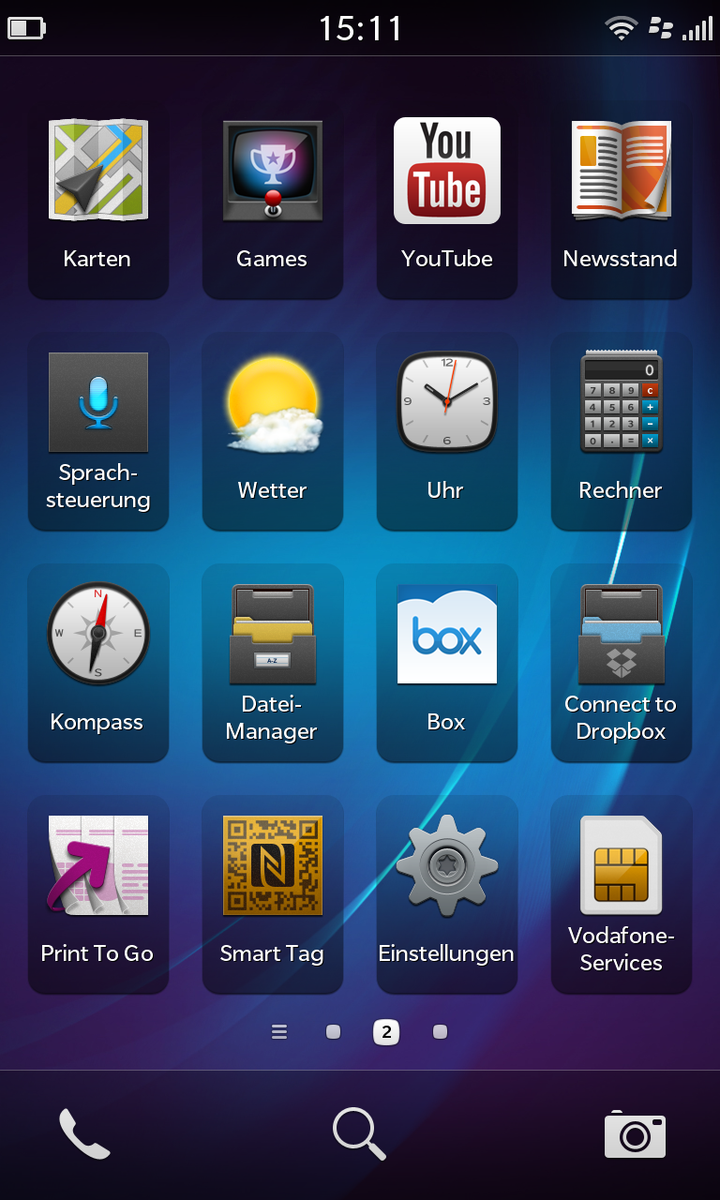Screen dimensions: 720x1200
Task: Open Connect to Dropbox
Action: click(621, 663)
